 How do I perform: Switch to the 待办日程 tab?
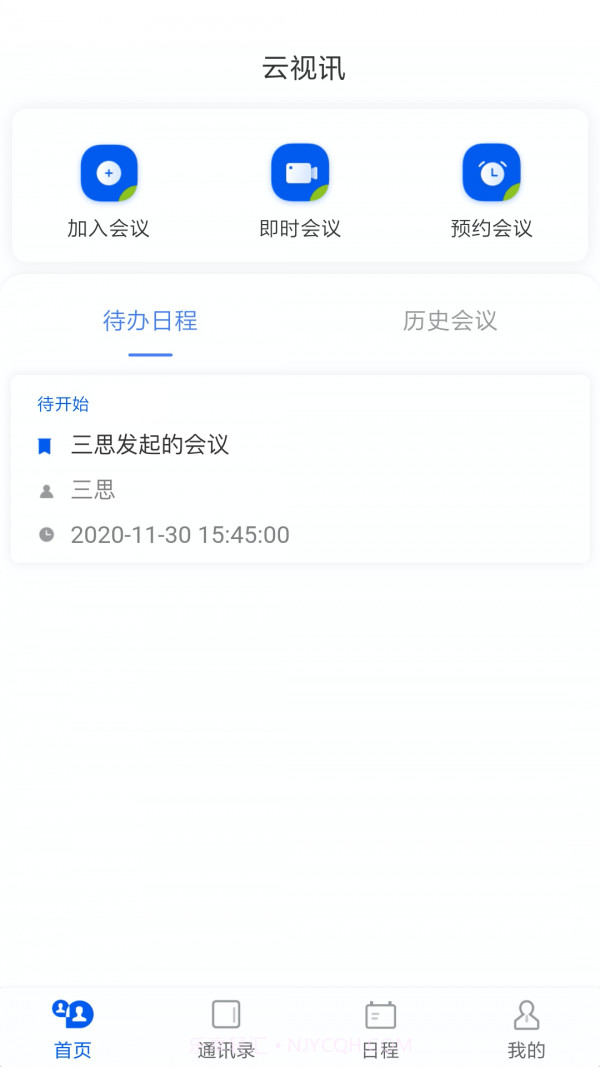(x=150, y=321)
